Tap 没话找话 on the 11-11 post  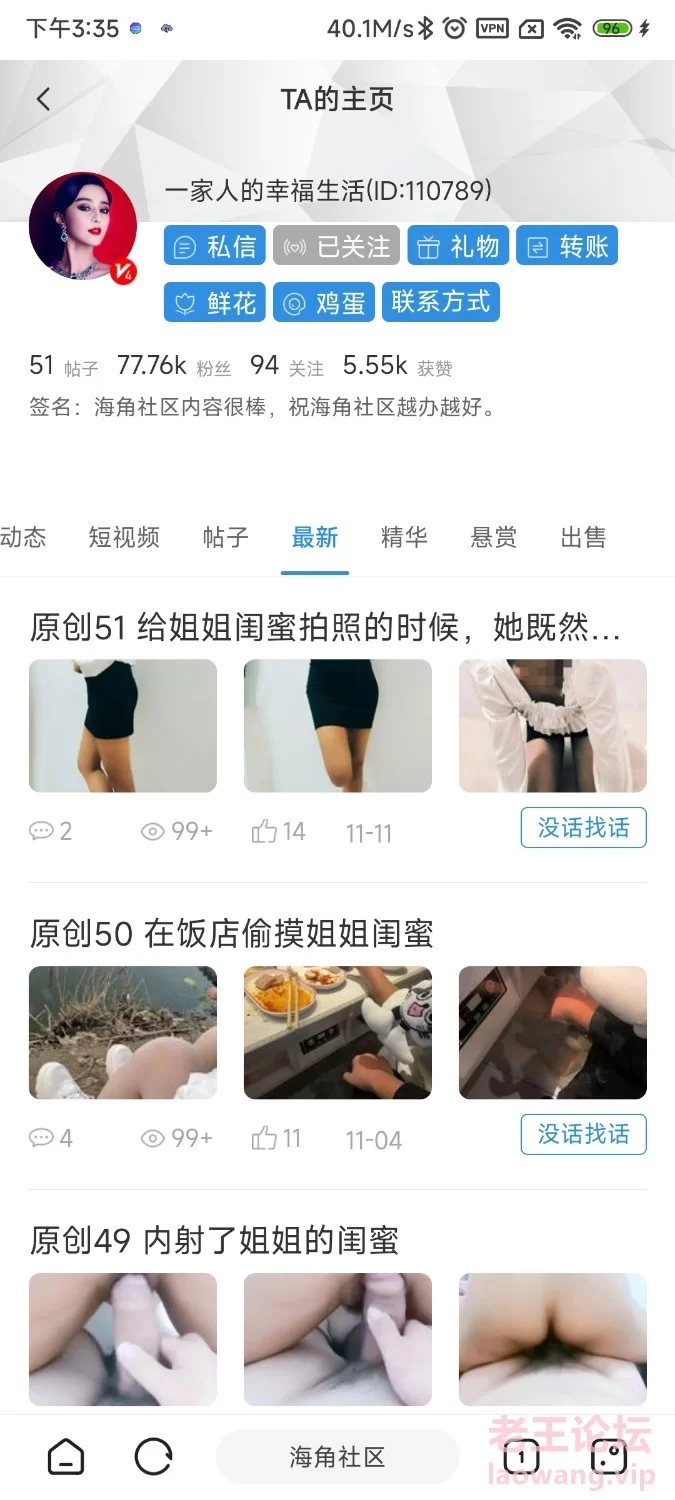pos(583,828)
